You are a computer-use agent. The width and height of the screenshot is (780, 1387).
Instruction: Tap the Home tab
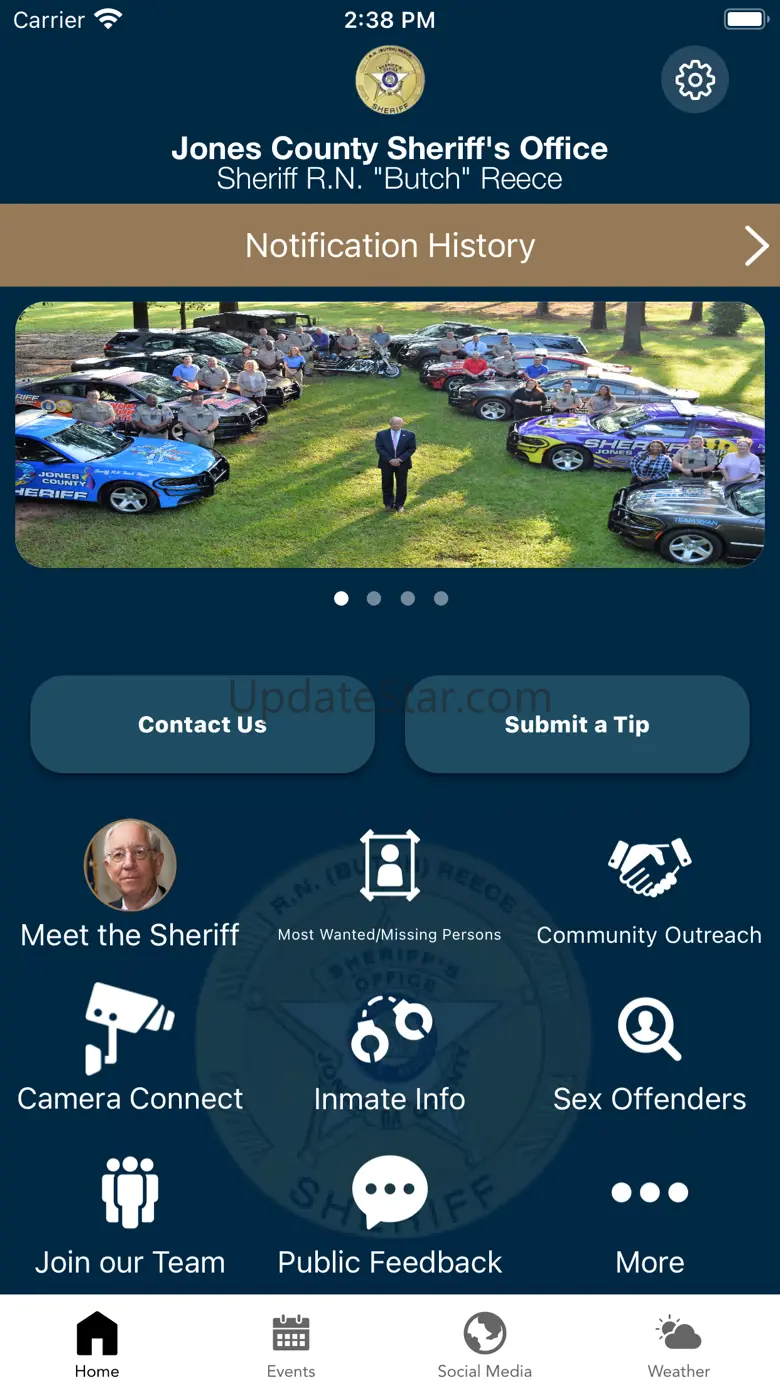click(x=97, y=1343)
